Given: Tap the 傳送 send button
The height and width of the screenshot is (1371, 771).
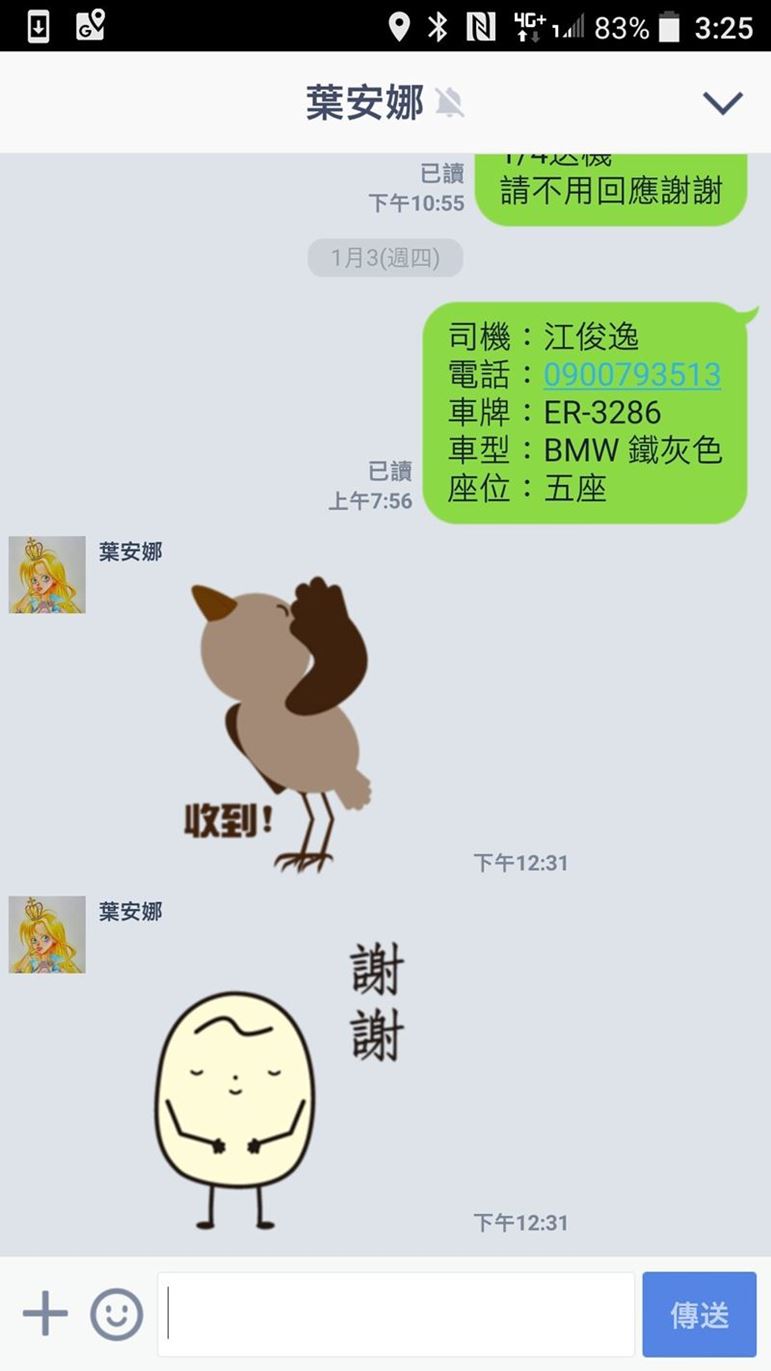Looking at the screenshot, I should tap(699, 1314).
